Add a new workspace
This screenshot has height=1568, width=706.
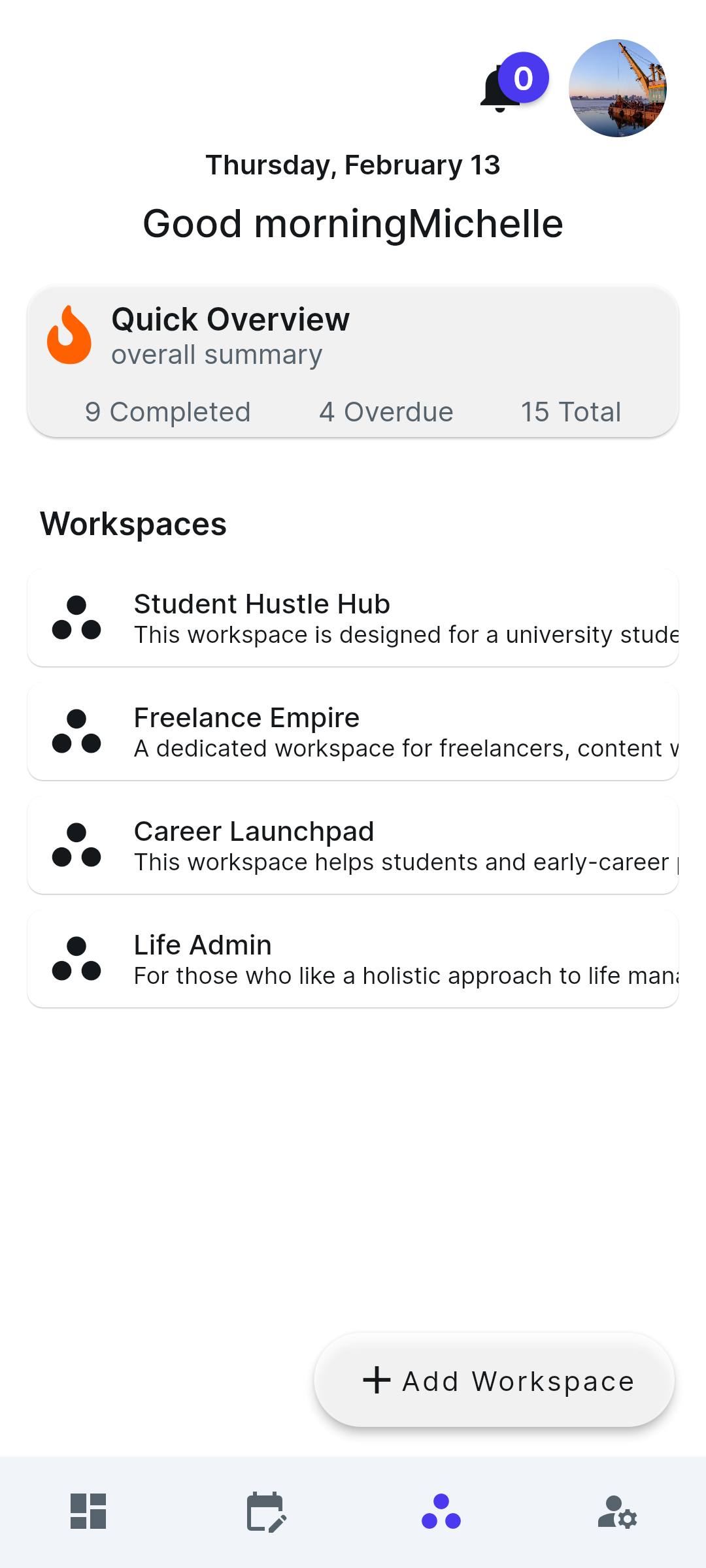494,1380
